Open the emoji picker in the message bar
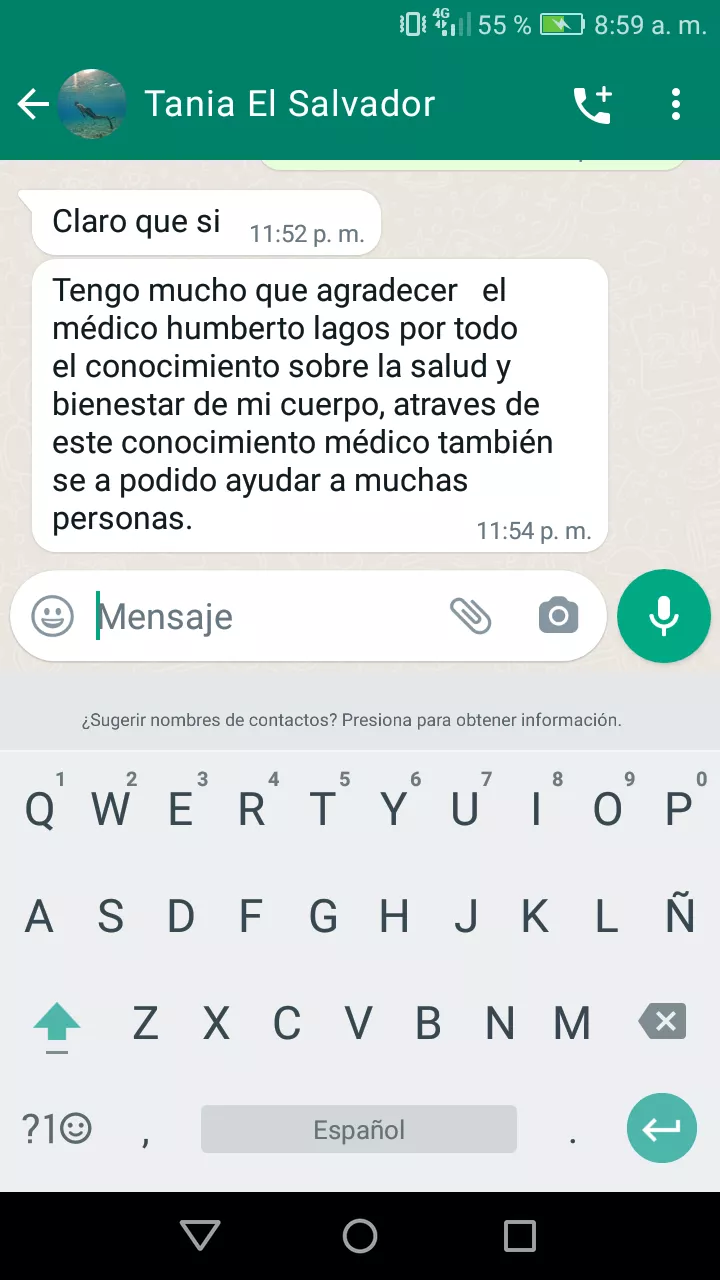The height and width of the screenshot is (1280, 720). 52,616
